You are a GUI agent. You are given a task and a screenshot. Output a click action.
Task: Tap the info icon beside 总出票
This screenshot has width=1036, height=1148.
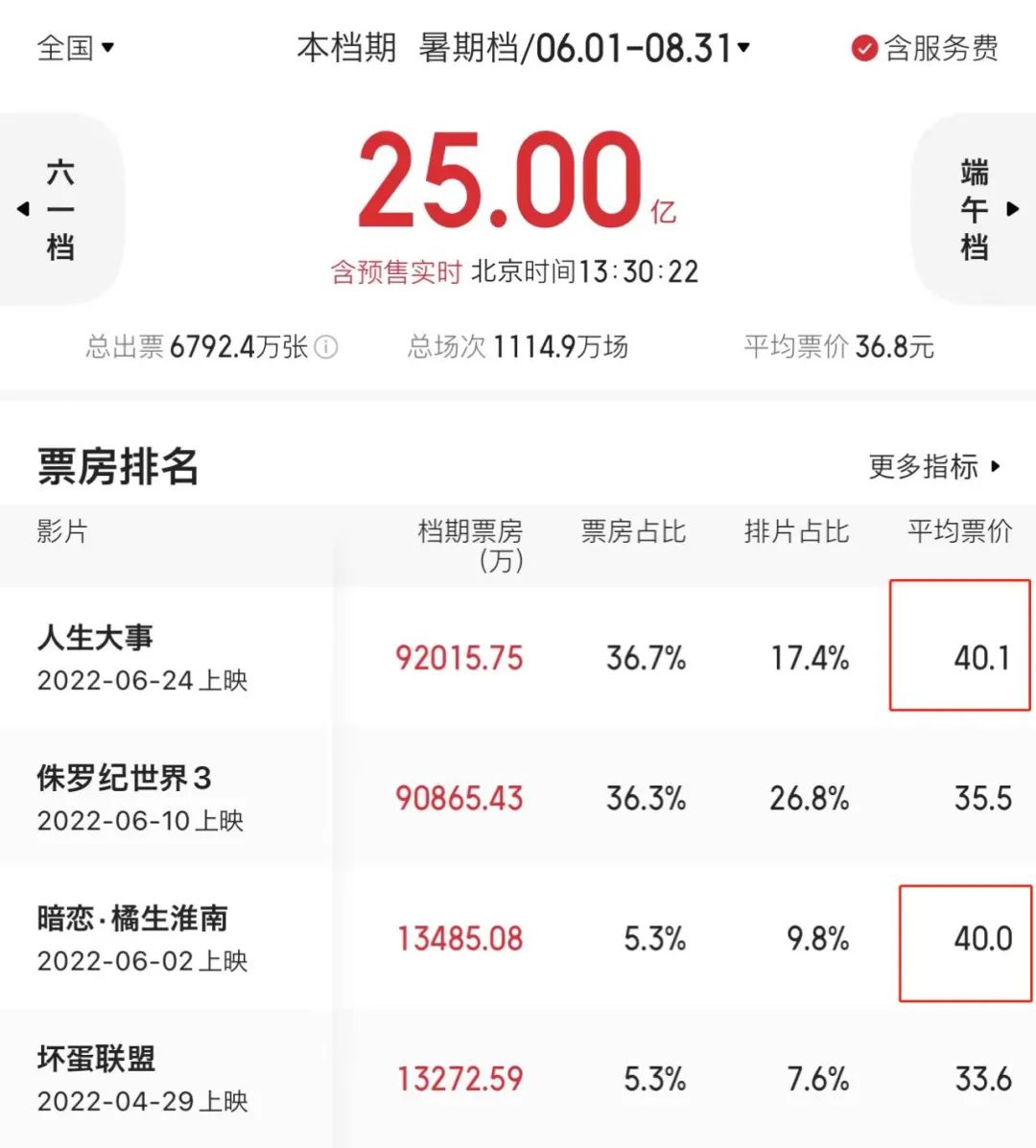click(x=326, y=347)
